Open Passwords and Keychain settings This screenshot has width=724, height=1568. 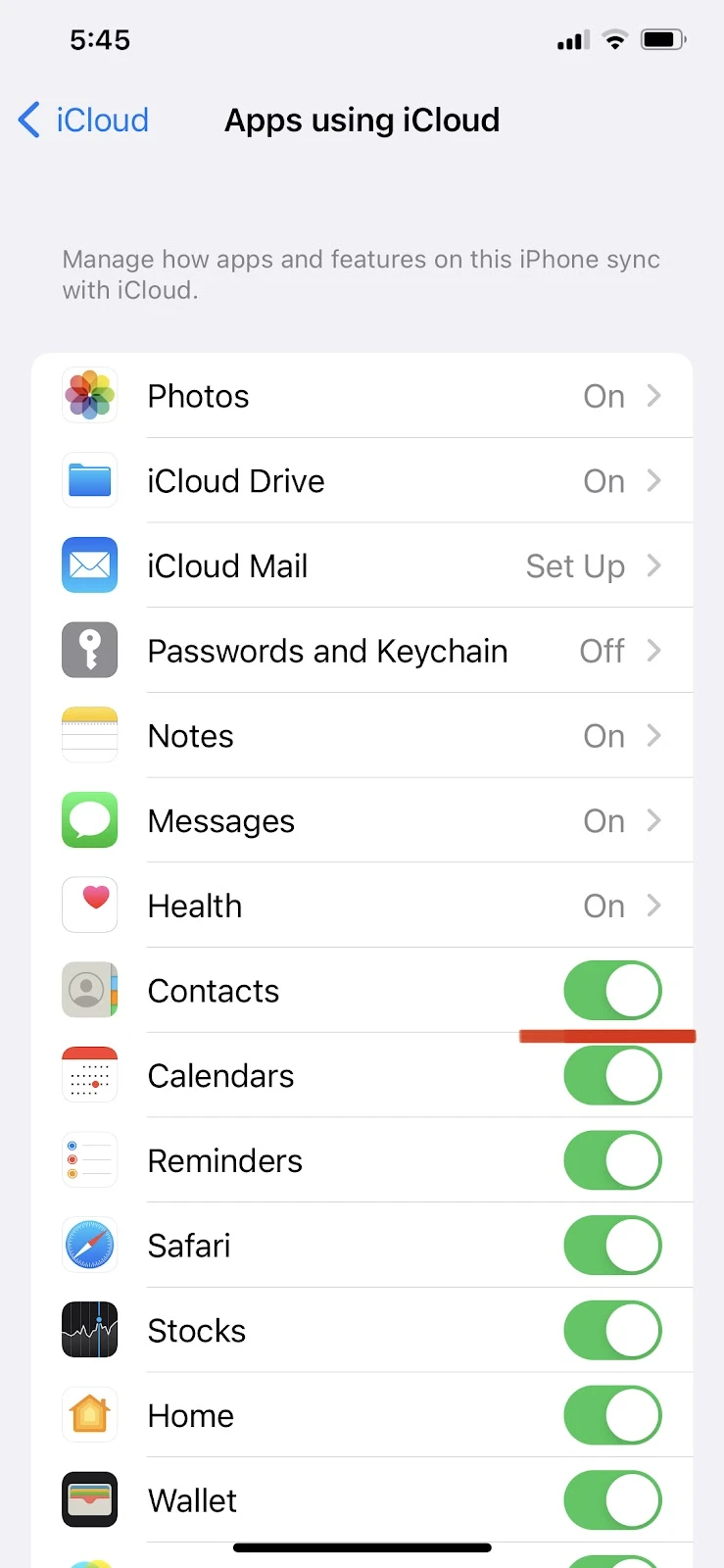pos(362,651)
